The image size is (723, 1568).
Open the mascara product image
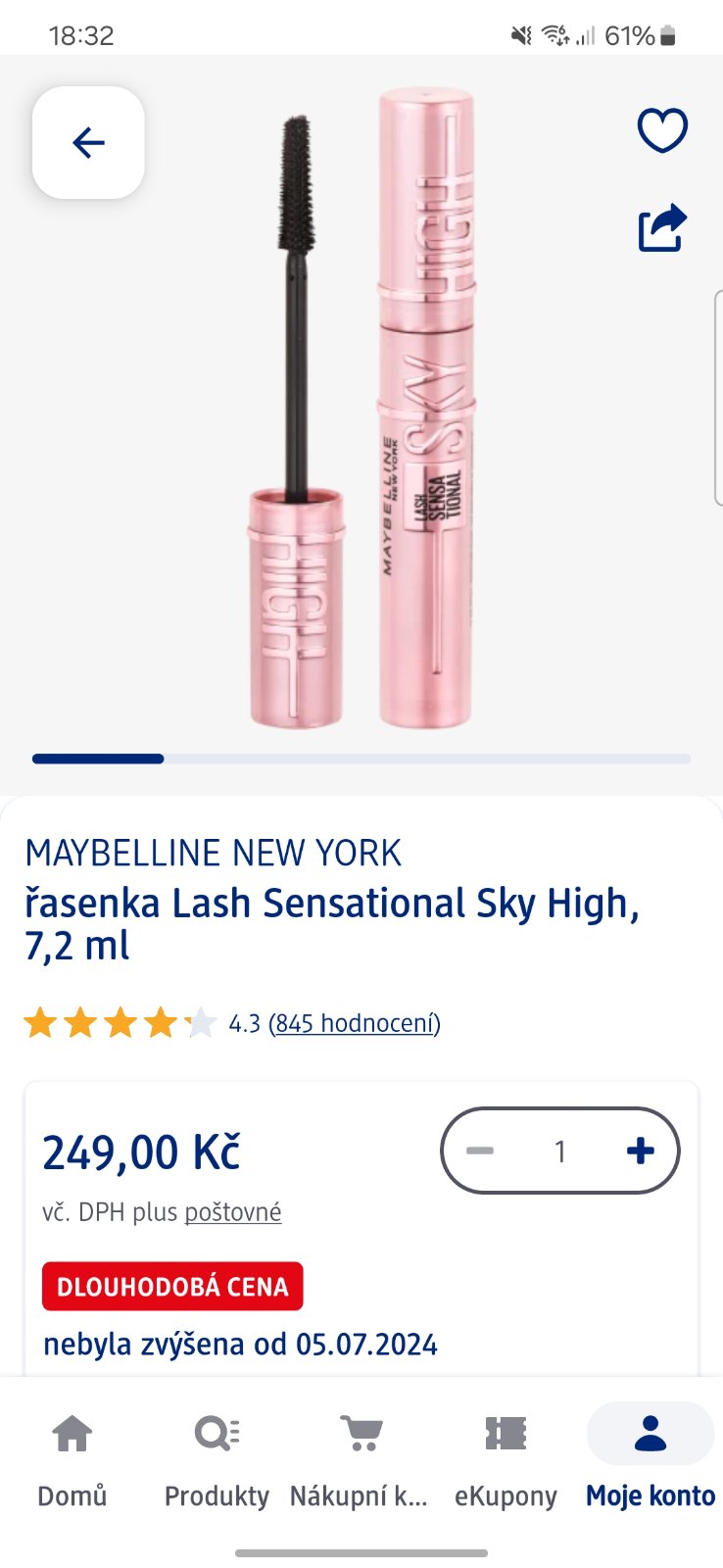click(362, 412)
